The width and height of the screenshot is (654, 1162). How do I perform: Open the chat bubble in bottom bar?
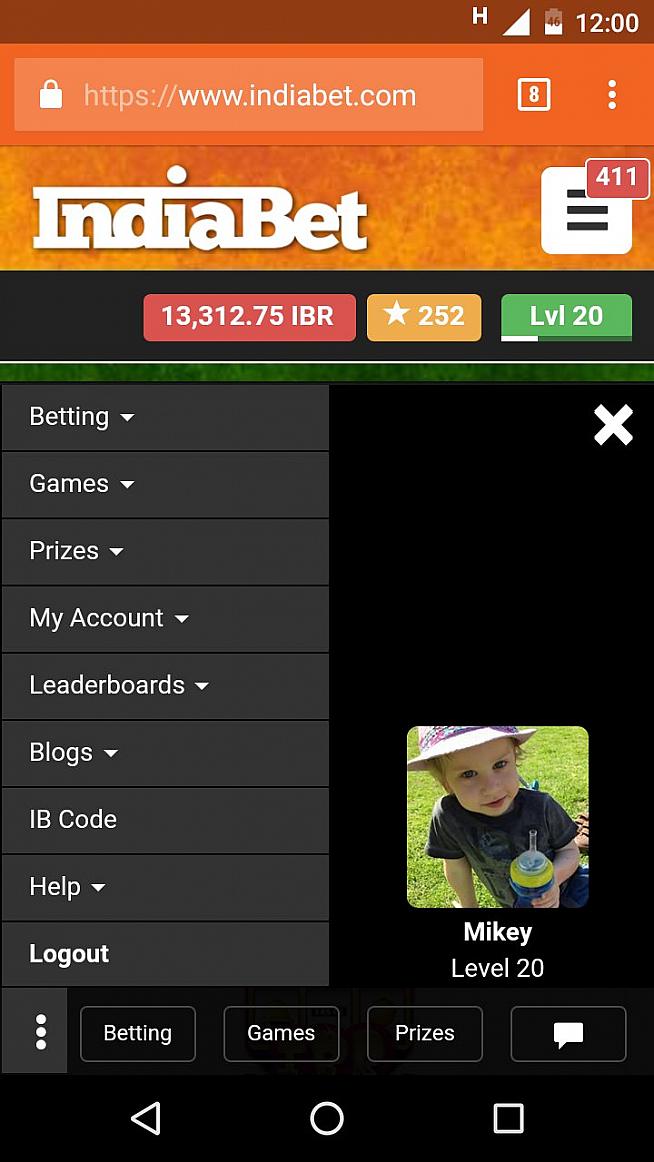point(568,1033)
